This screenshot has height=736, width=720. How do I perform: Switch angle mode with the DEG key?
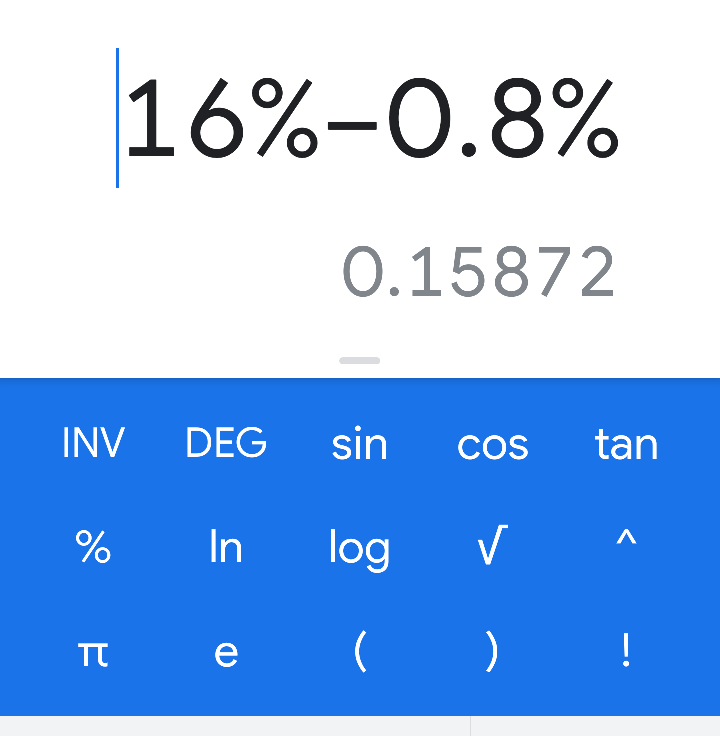tap(226, 443)
